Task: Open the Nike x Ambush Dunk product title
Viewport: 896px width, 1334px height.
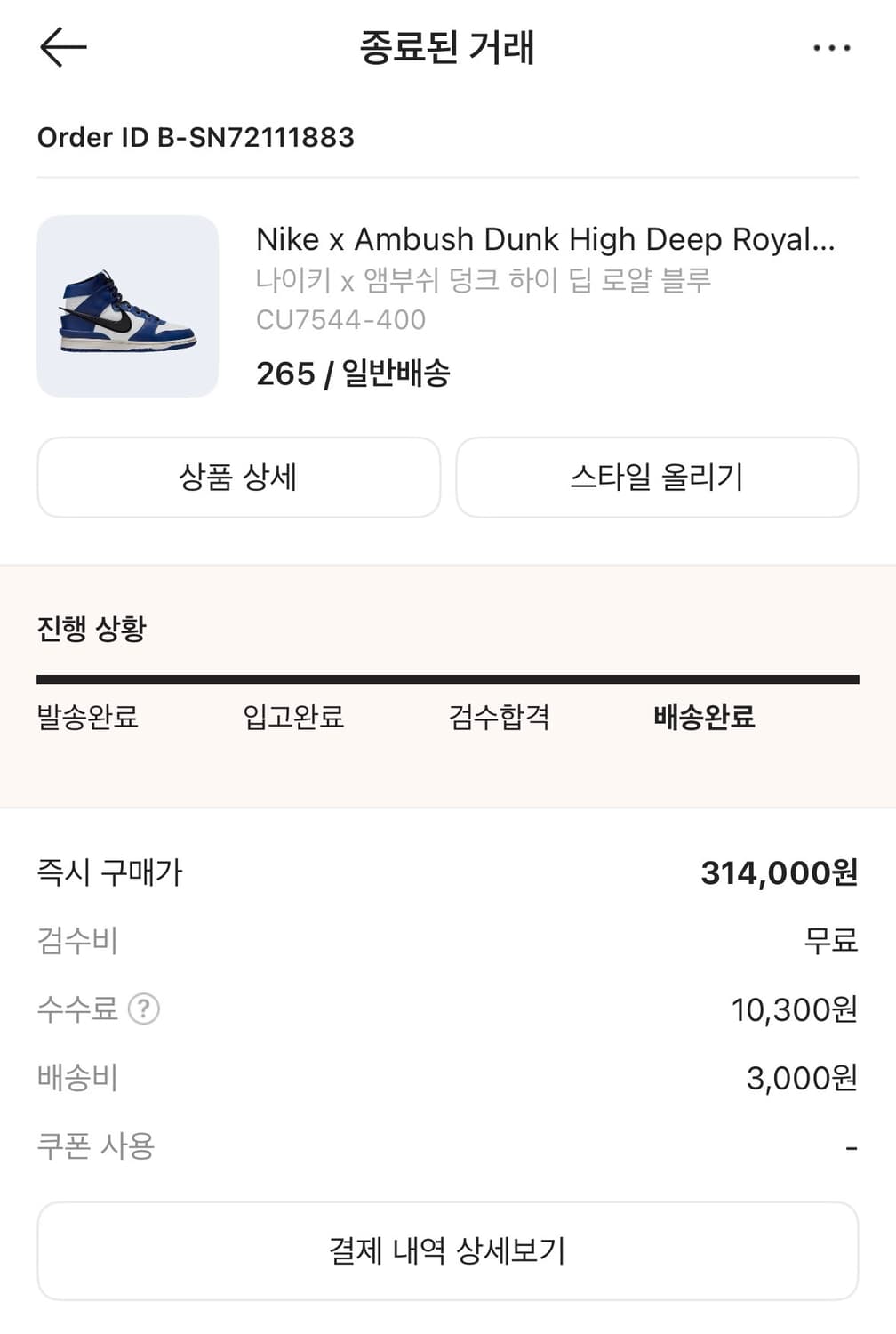Action: click(545, 238)
